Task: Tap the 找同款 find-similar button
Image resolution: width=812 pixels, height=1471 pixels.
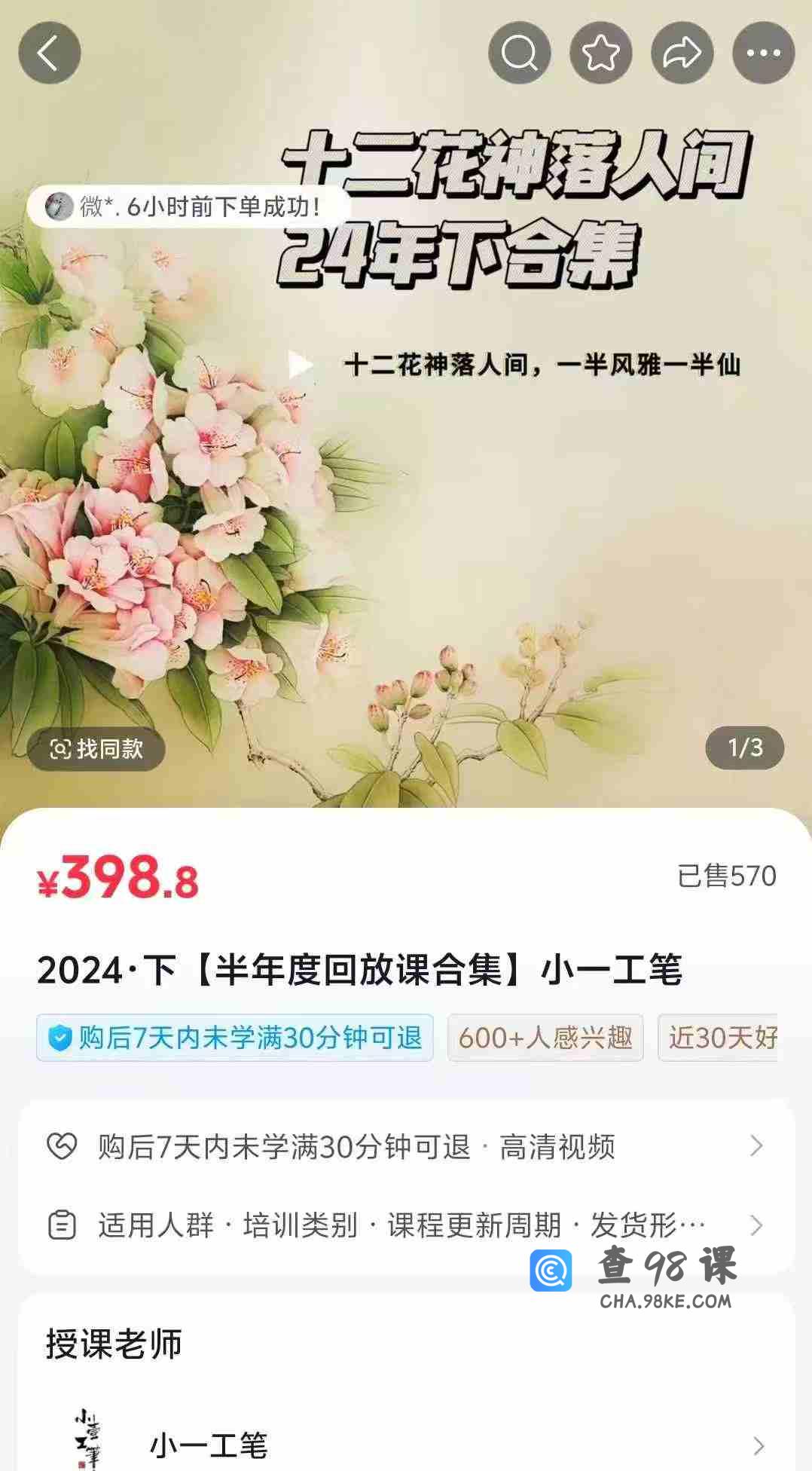Action: 96,748
